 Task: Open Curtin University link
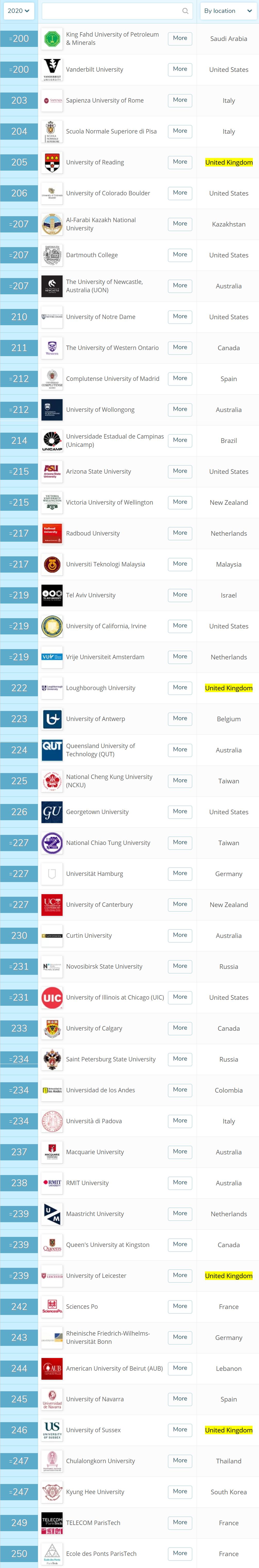point(89,935)
